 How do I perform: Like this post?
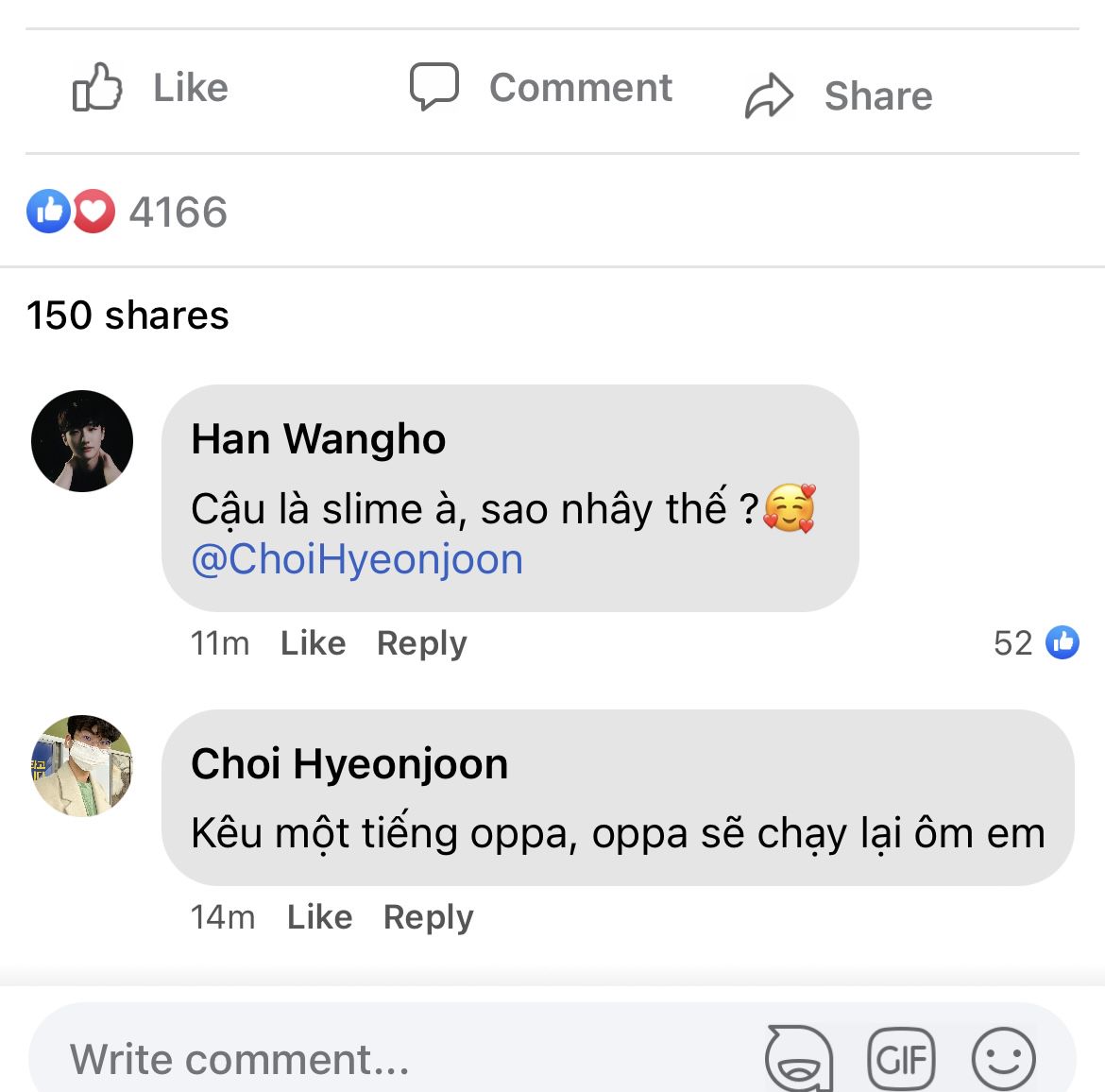pyautogui.click(x=151, y=89)
